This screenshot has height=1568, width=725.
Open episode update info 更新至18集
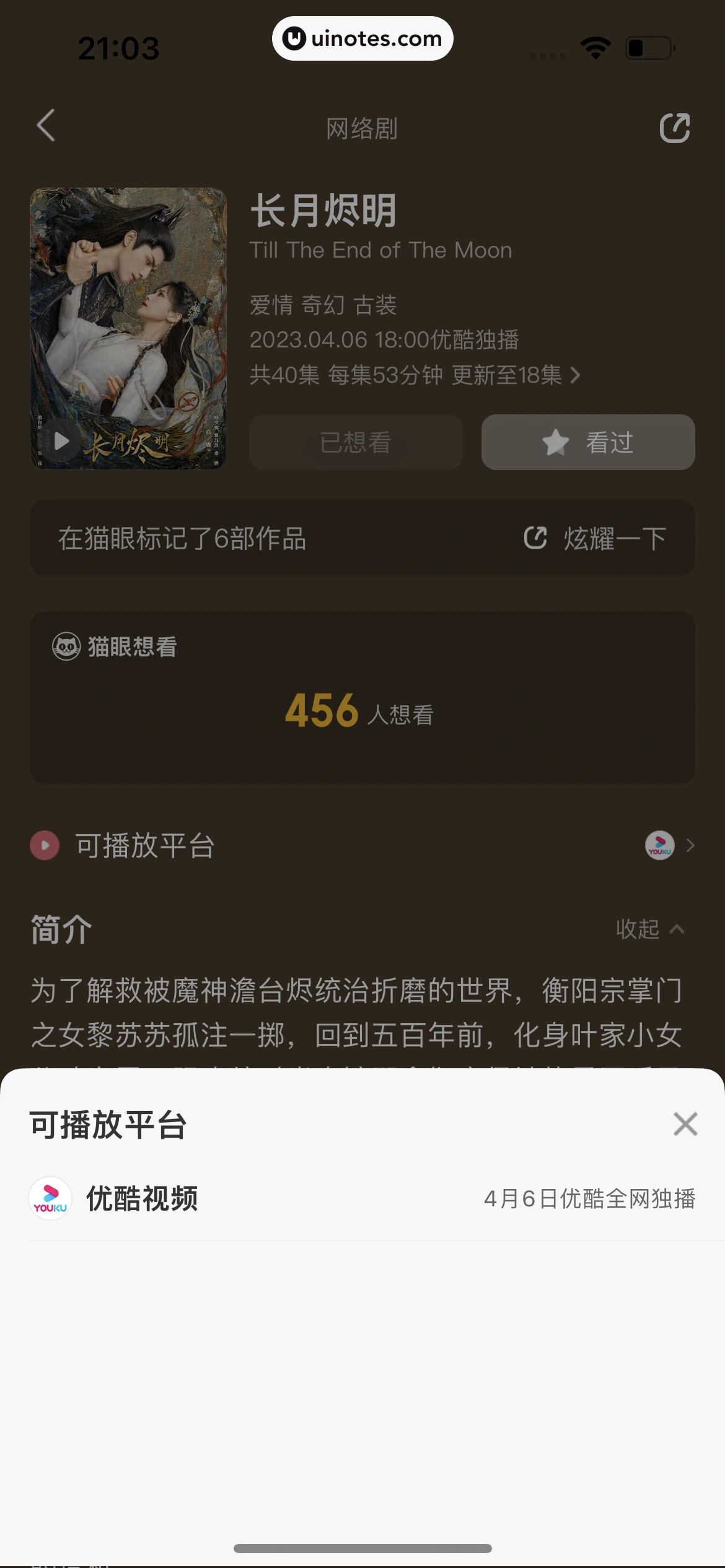pyautogui.click(x=516, y=375)
